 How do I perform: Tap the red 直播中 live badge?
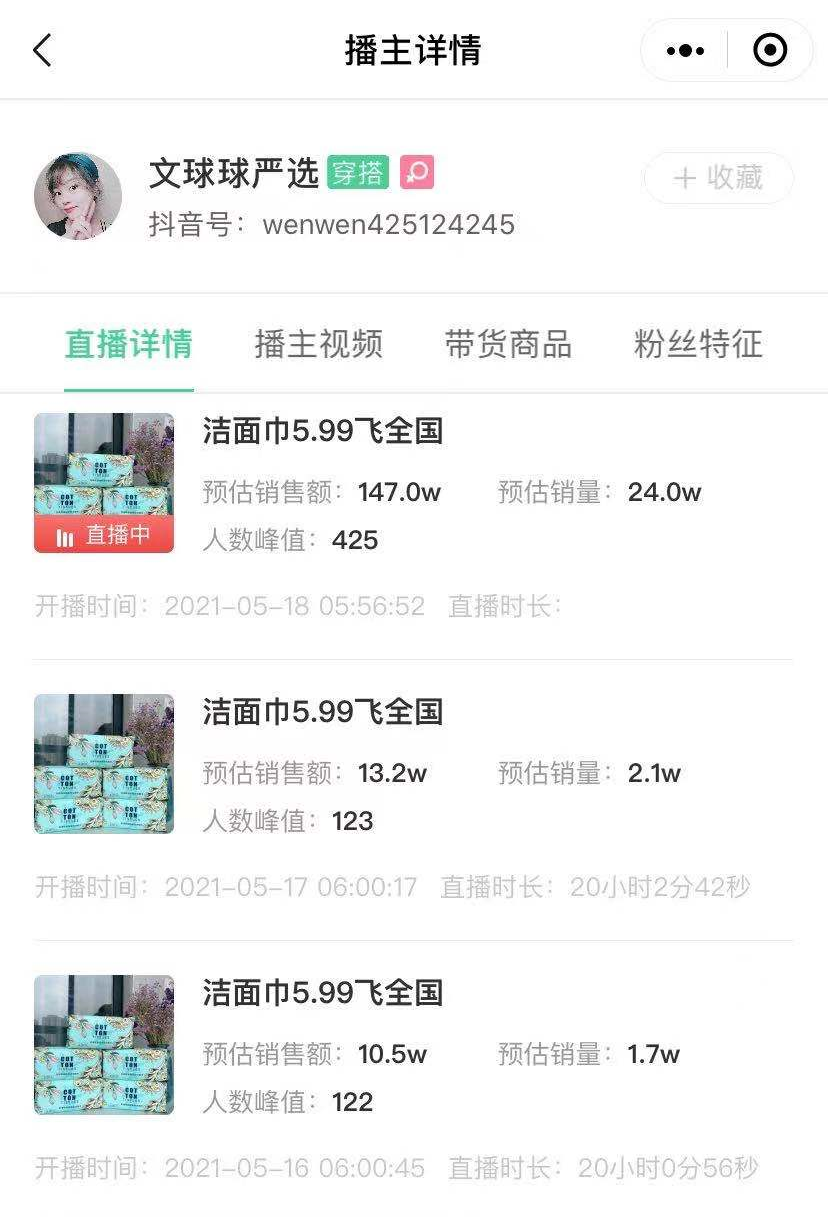[104, 536]
